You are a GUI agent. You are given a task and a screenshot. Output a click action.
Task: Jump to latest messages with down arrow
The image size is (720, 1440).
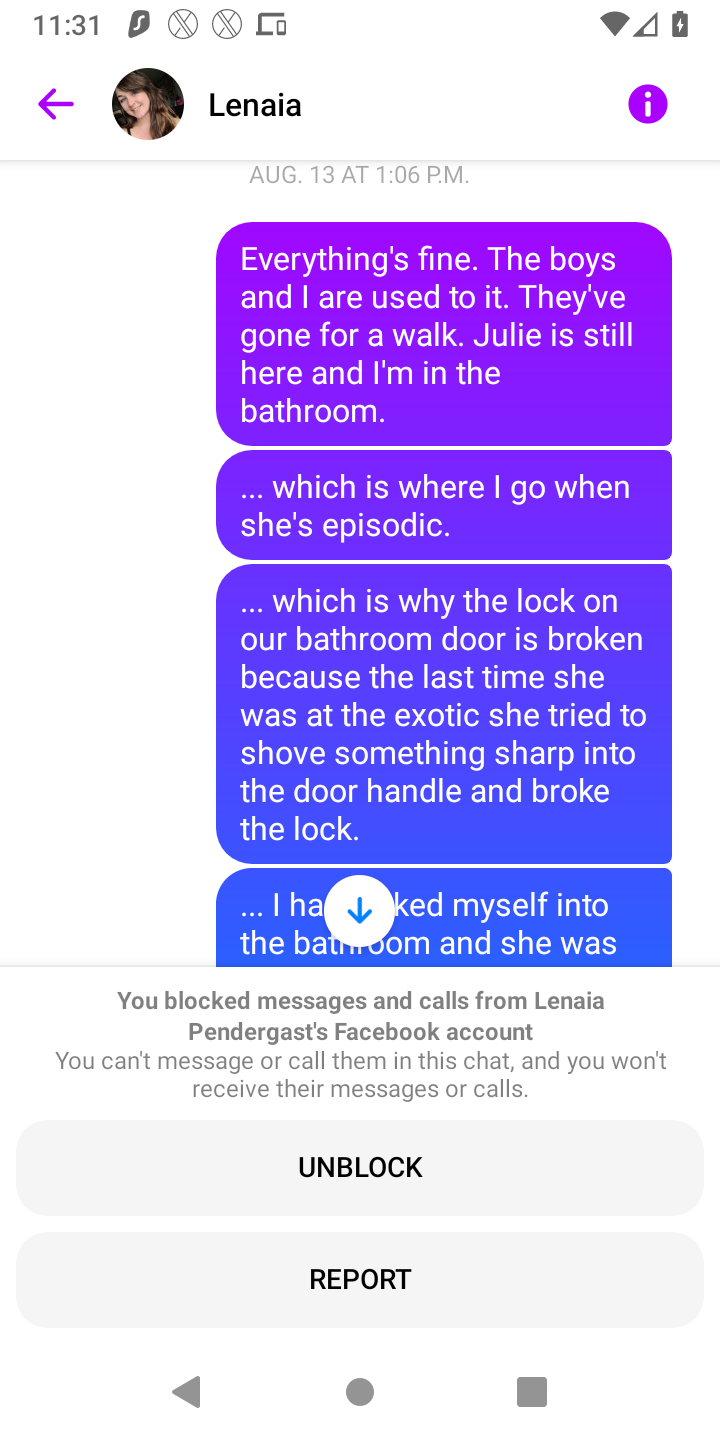point(360,911)
